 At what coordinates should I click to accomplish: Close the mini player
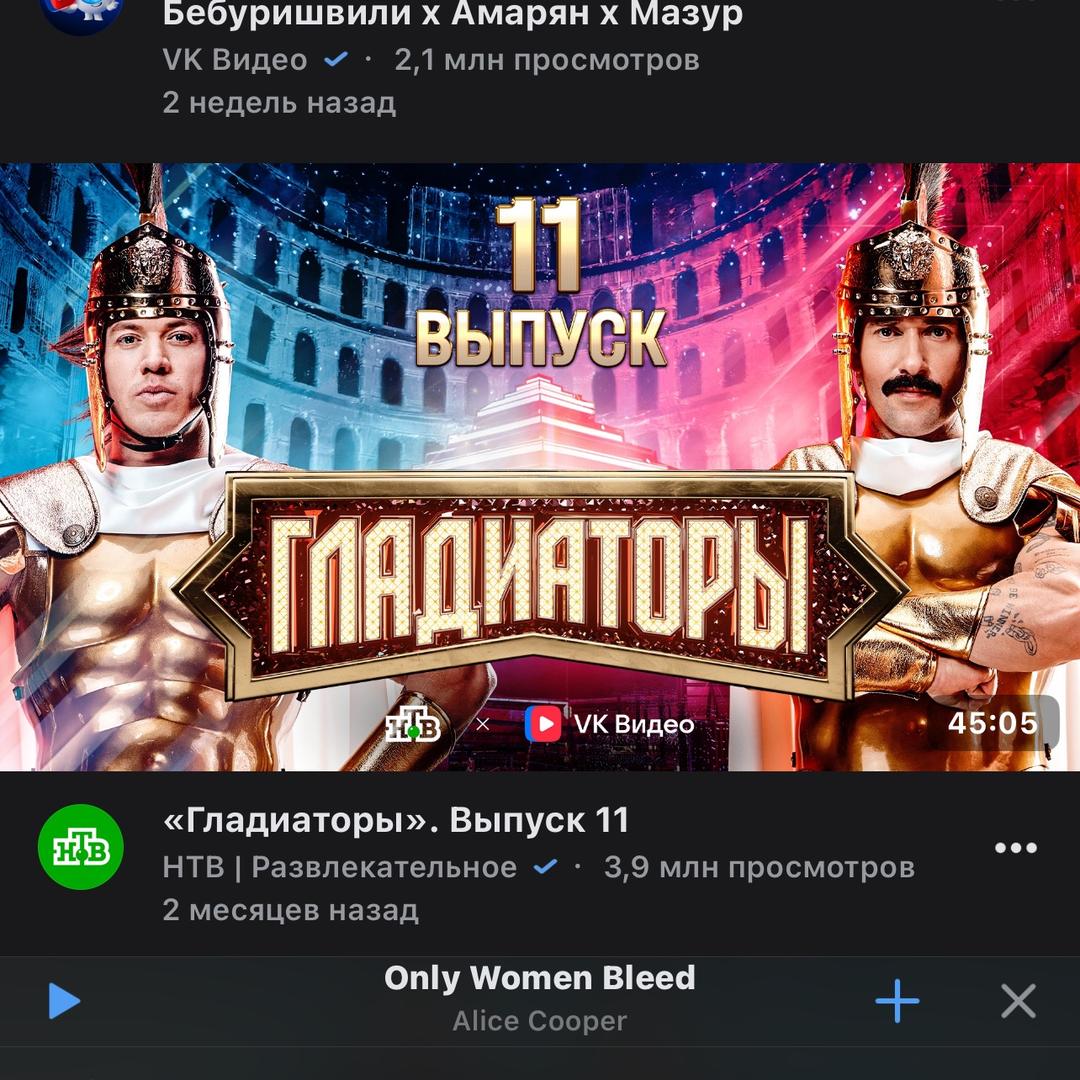(x=1018, y=1001)
